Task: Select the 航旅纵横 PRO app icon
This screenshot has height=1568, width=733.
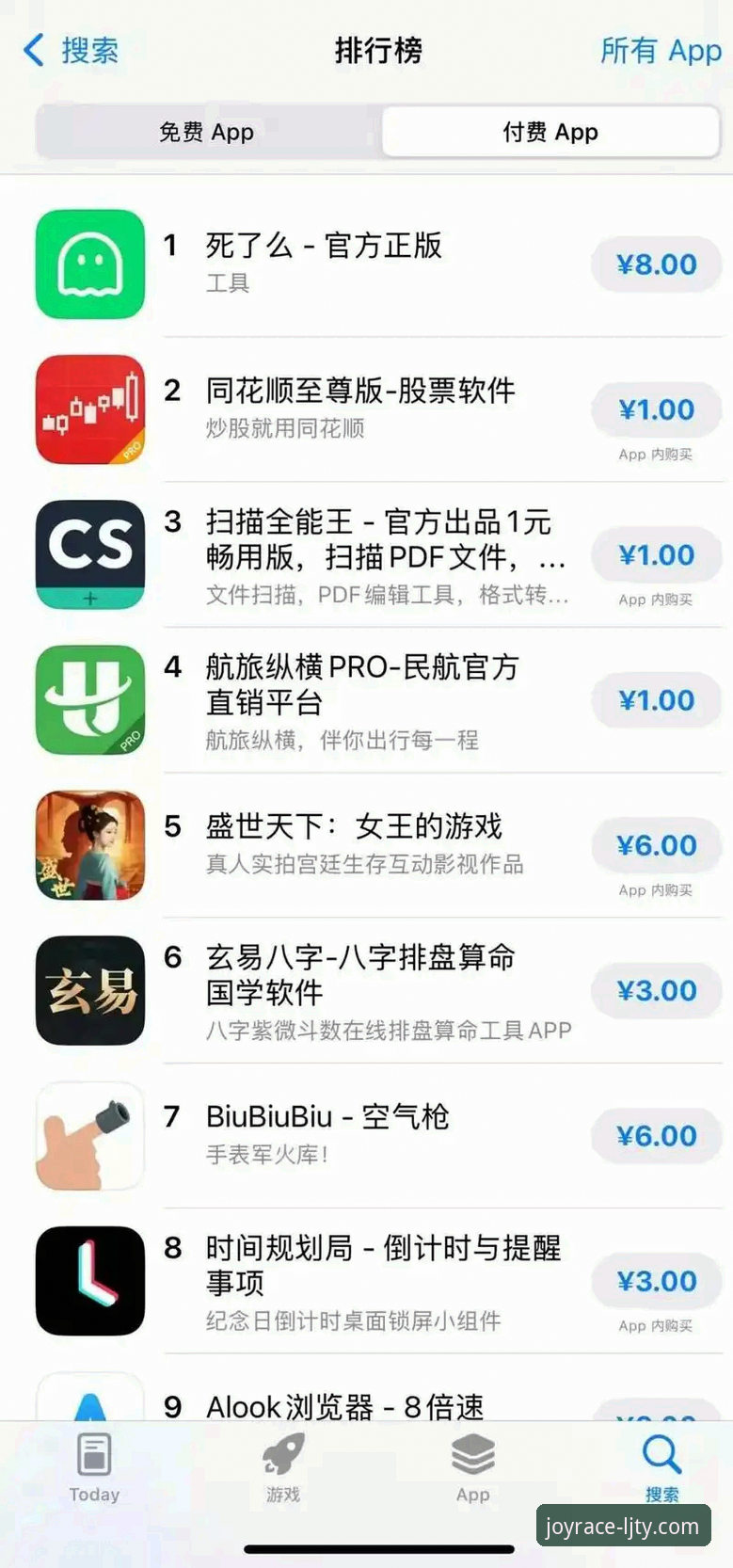Action: click(x=89, y=700)
